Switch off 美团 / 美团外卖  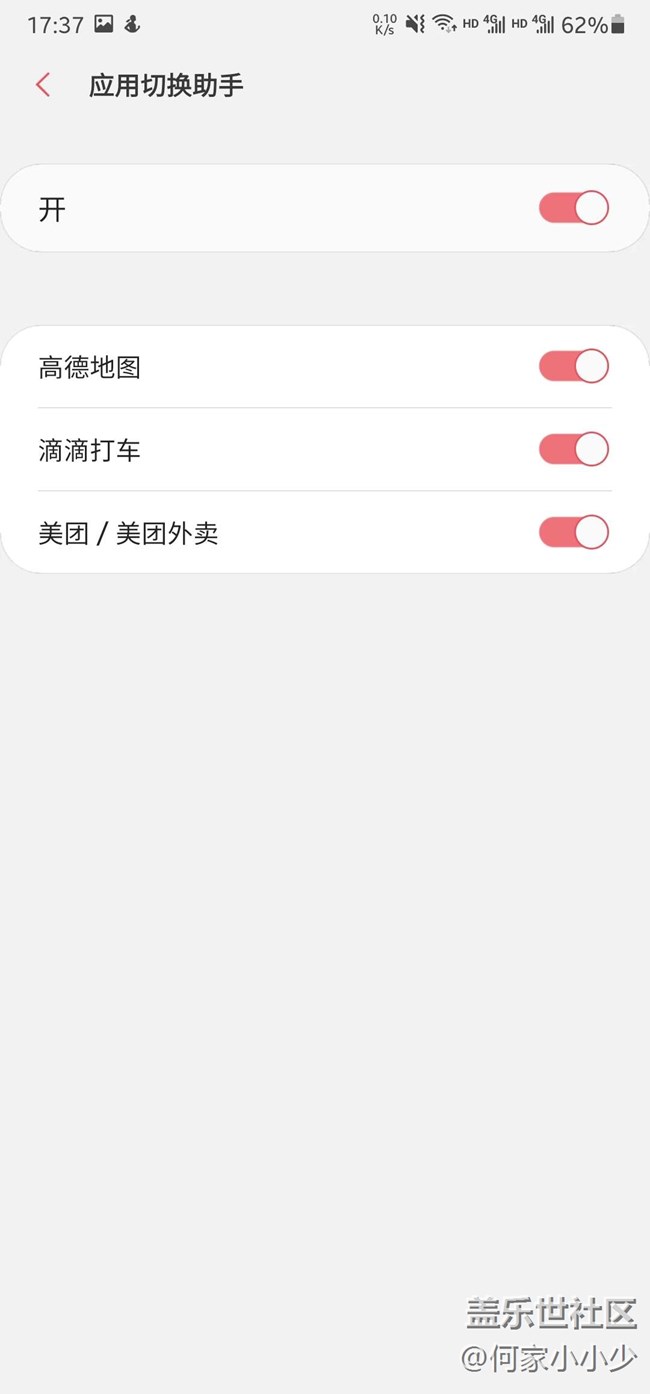(573, 532)
